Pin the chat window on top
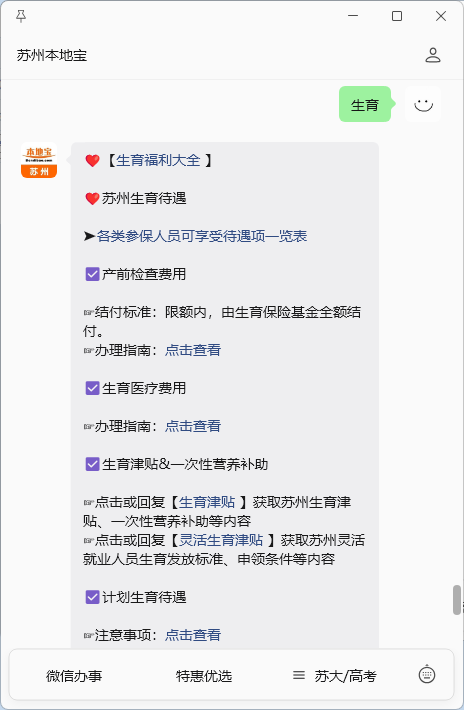This screenshot has width=464, height=710. [21, 16]
